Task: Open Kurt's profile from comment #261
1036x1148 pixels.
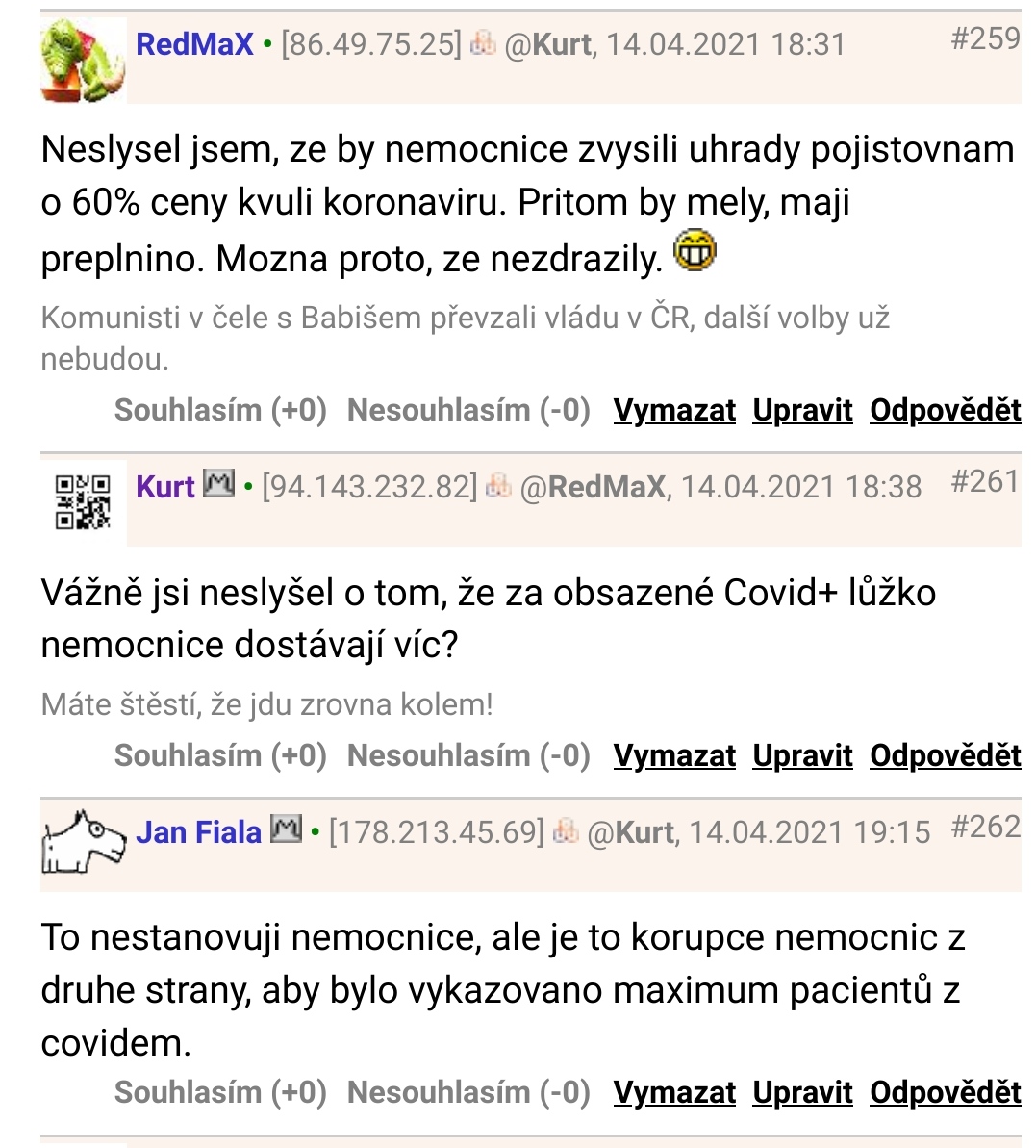Action: pos(165,487)
